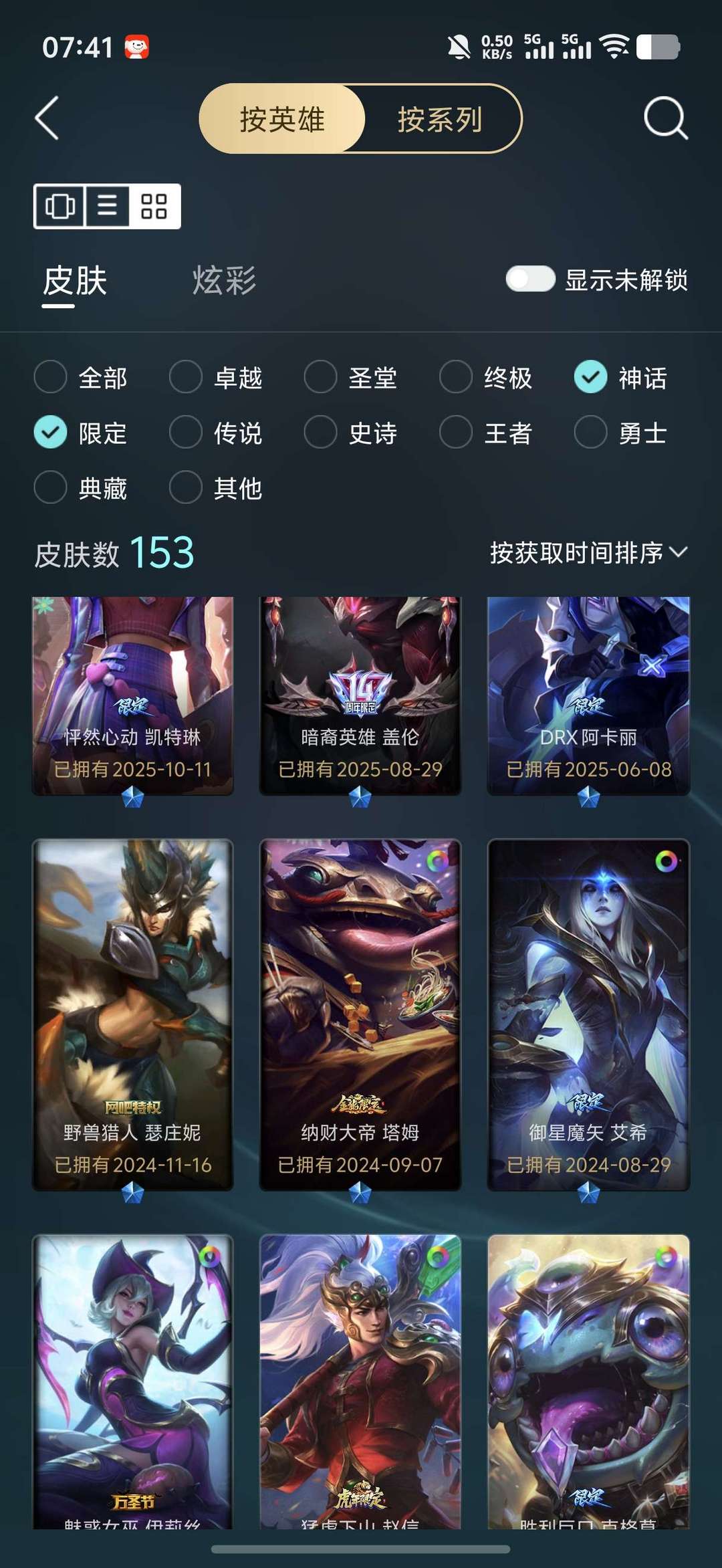This screenshot has height=1568, width=722.
Task: Uncheck the 神话 filter
Action: pos(590,377)
